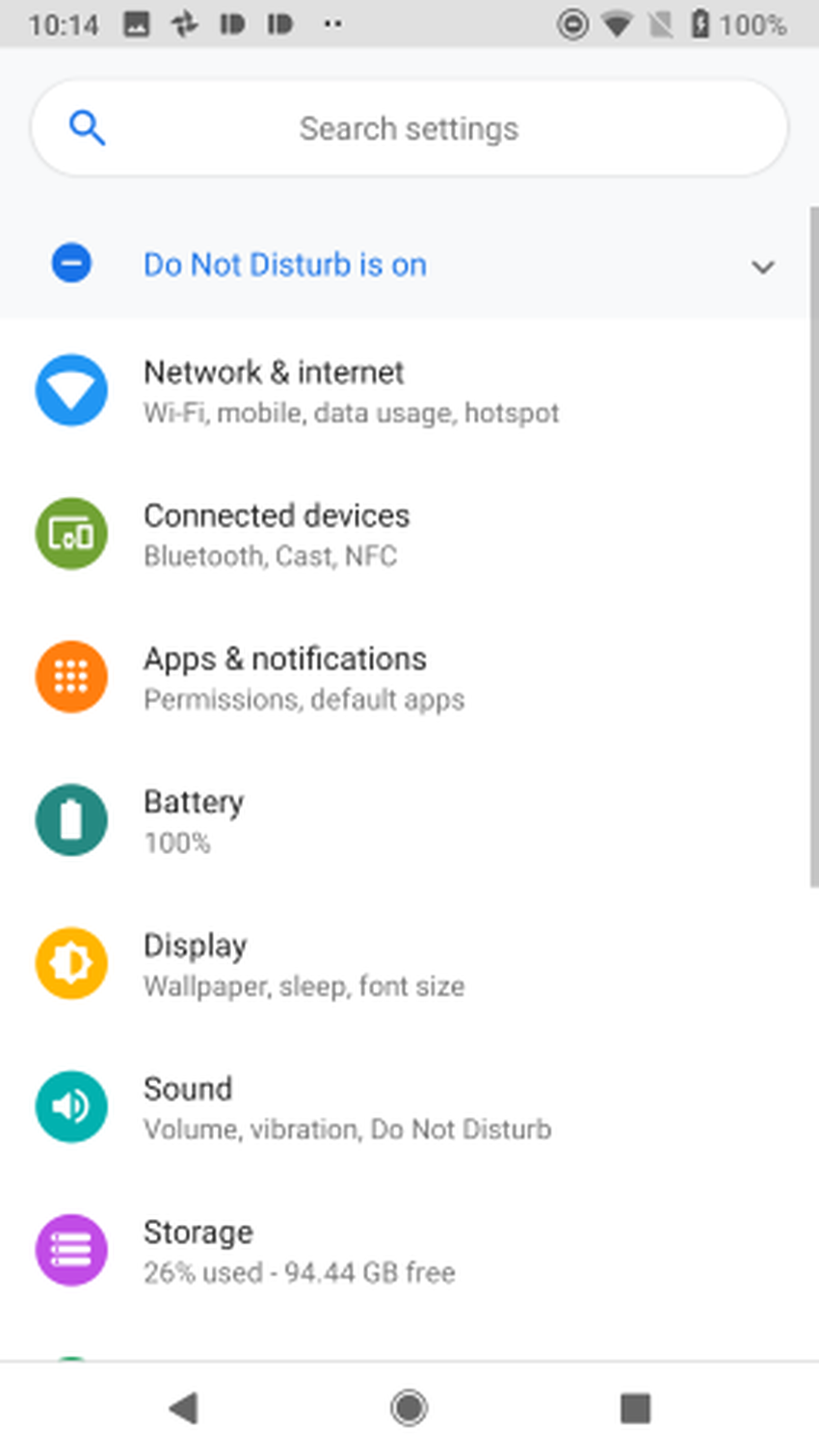This screenshot has height=1456, width=819.
Task: Go to the home screen
Action: (x=409, y=1408)
